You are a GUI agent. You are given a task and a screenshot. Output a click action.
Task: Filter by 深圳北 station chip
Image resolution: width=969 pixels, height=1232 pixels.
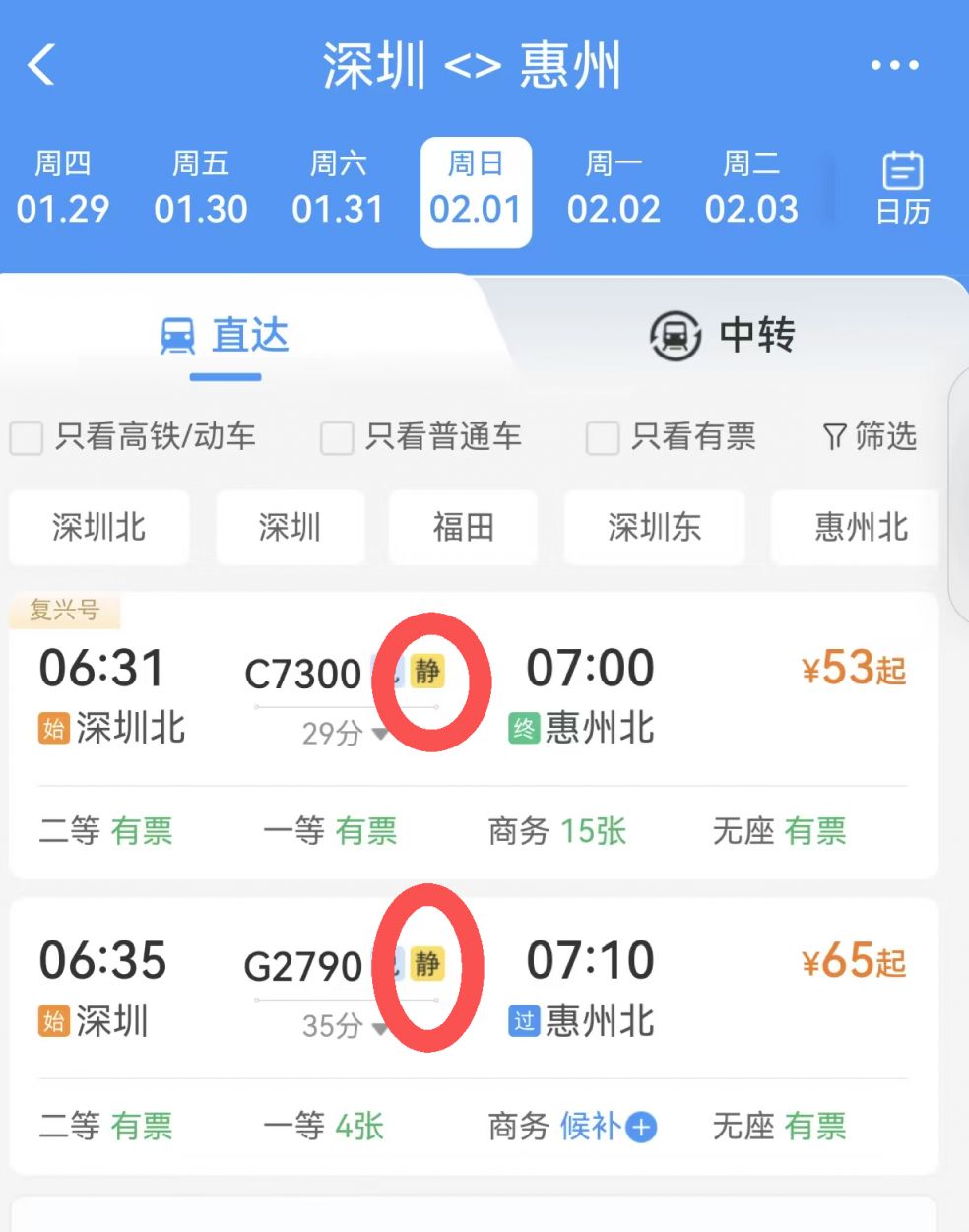click(98, 528)
